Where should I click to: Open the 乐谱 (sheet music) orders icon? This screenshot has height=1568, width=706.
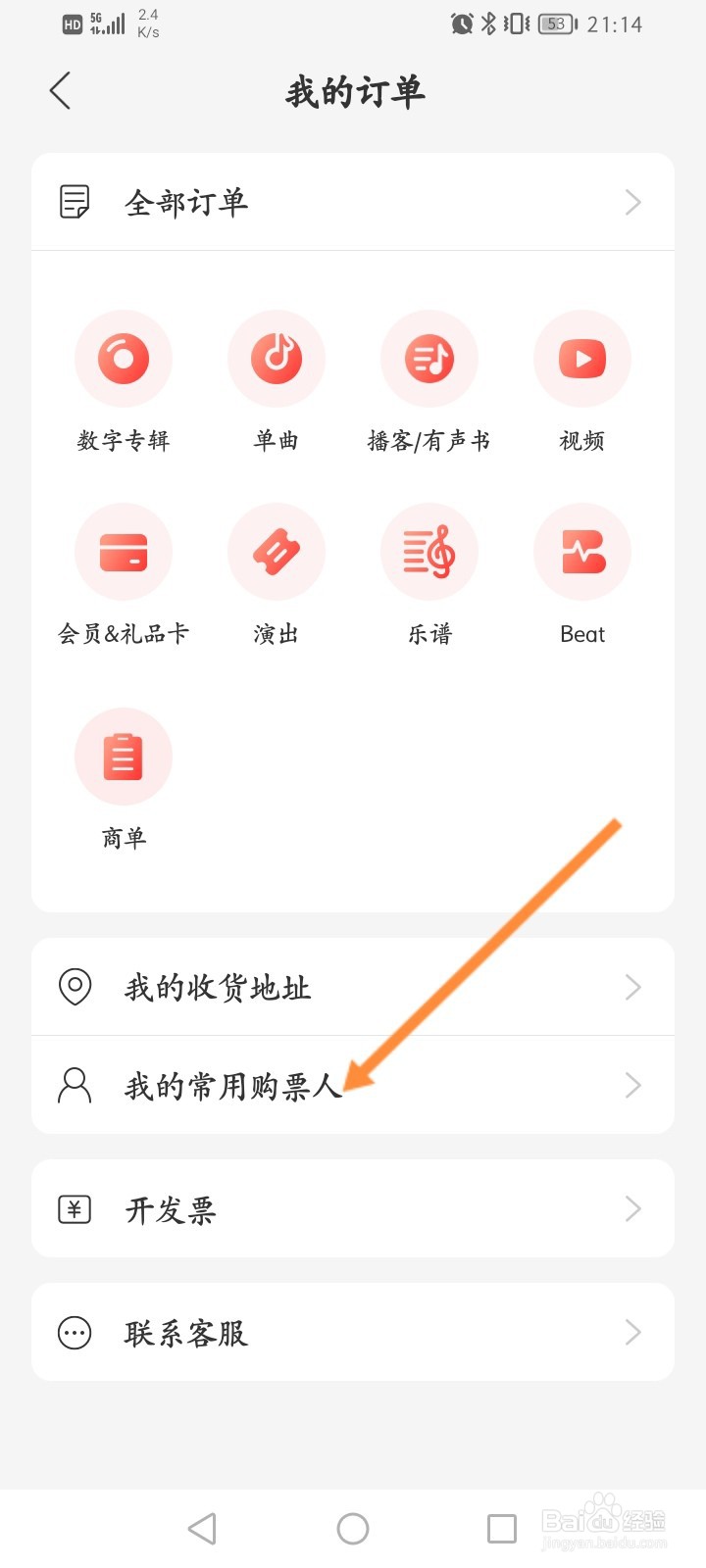429,552
